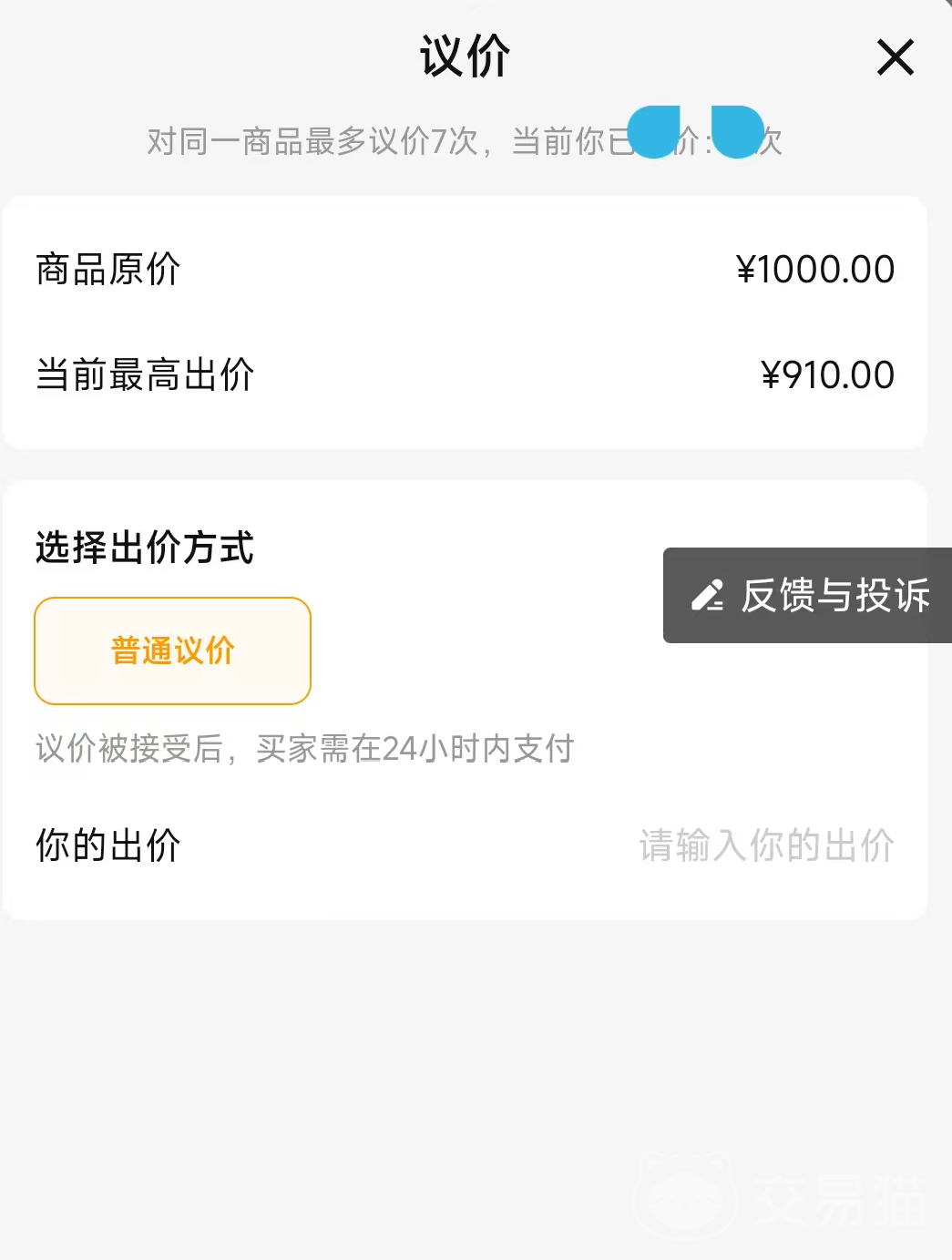Open 反馈与投诉 feedback and complaints
This screenshot has height=1260, width=952.
809,596
